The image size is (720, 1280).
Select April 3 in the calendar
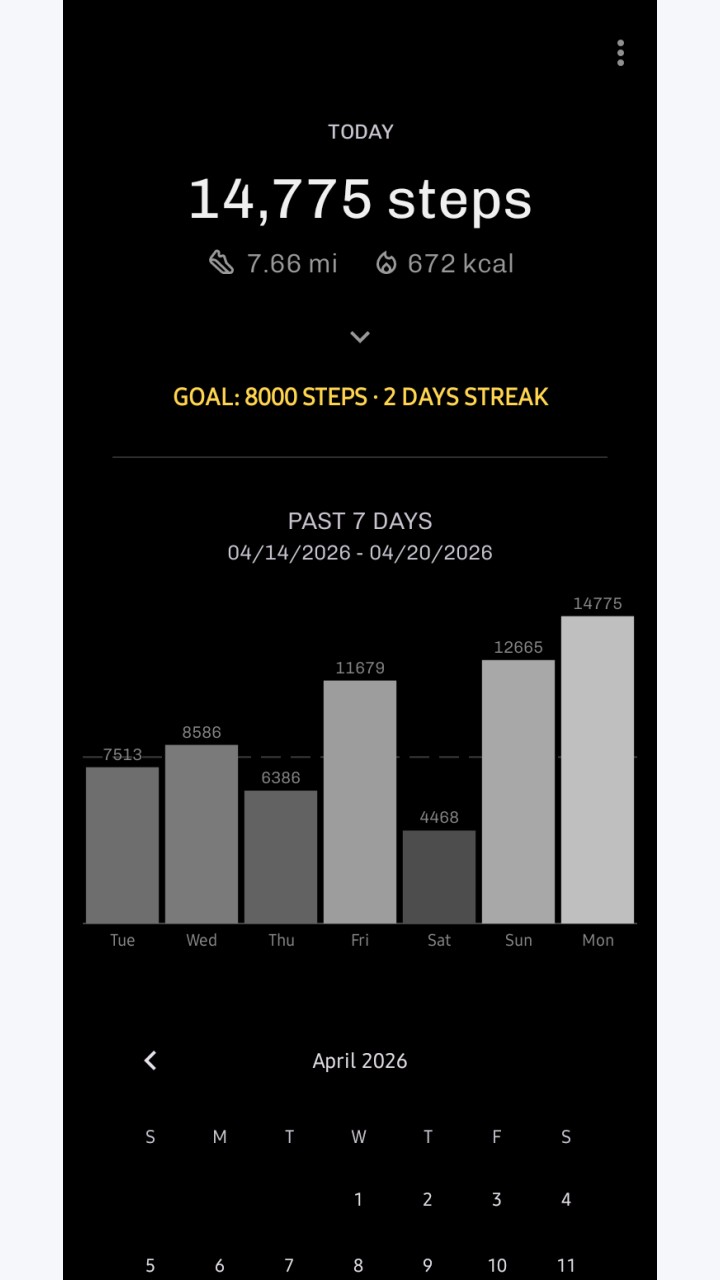click(497, 1199)
